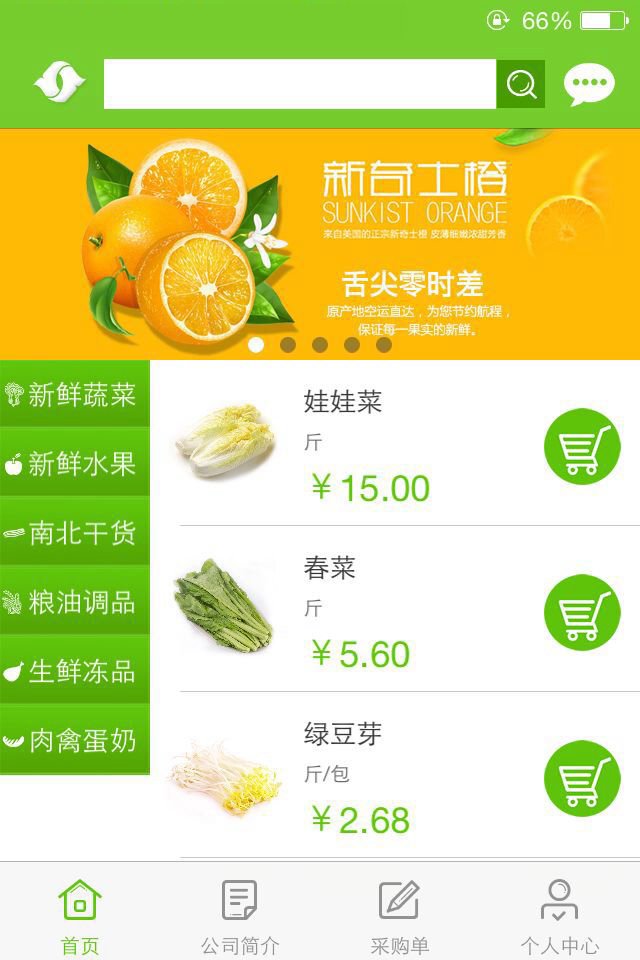Open the 娃娃菜 product item

pos(343,402)
